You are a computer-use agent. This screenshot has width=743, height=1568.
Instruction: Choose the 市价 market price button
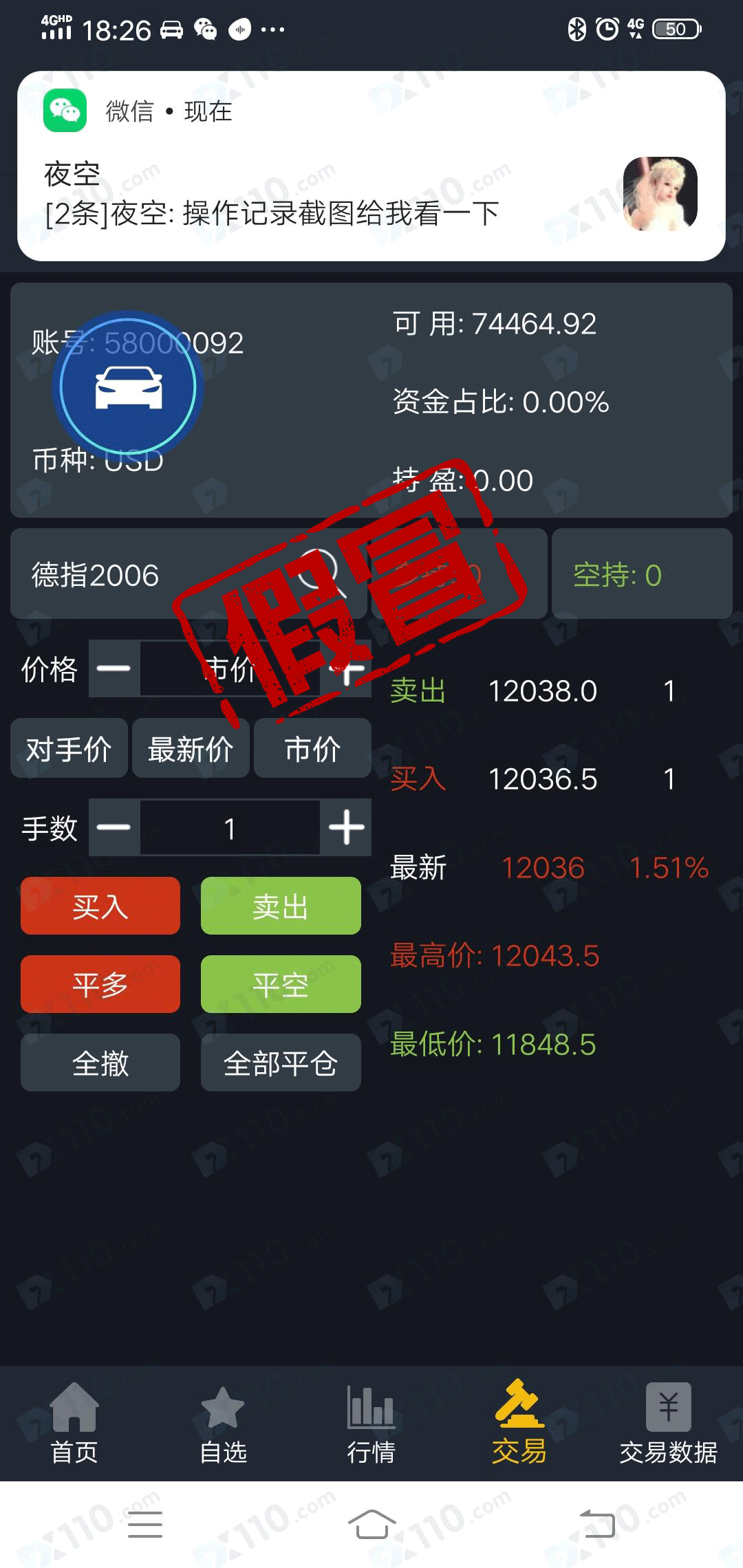click(312, 748)
